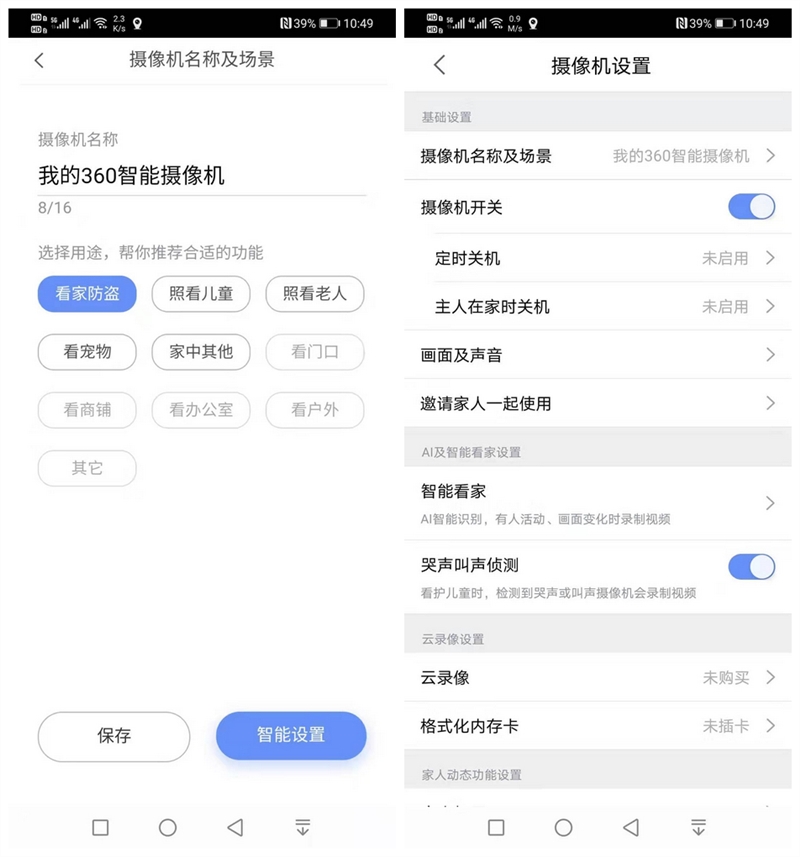Tap the Android back triangle icon
Image resolution: width=800 pixels, height=857 pixels.
[x=234, y=828]
